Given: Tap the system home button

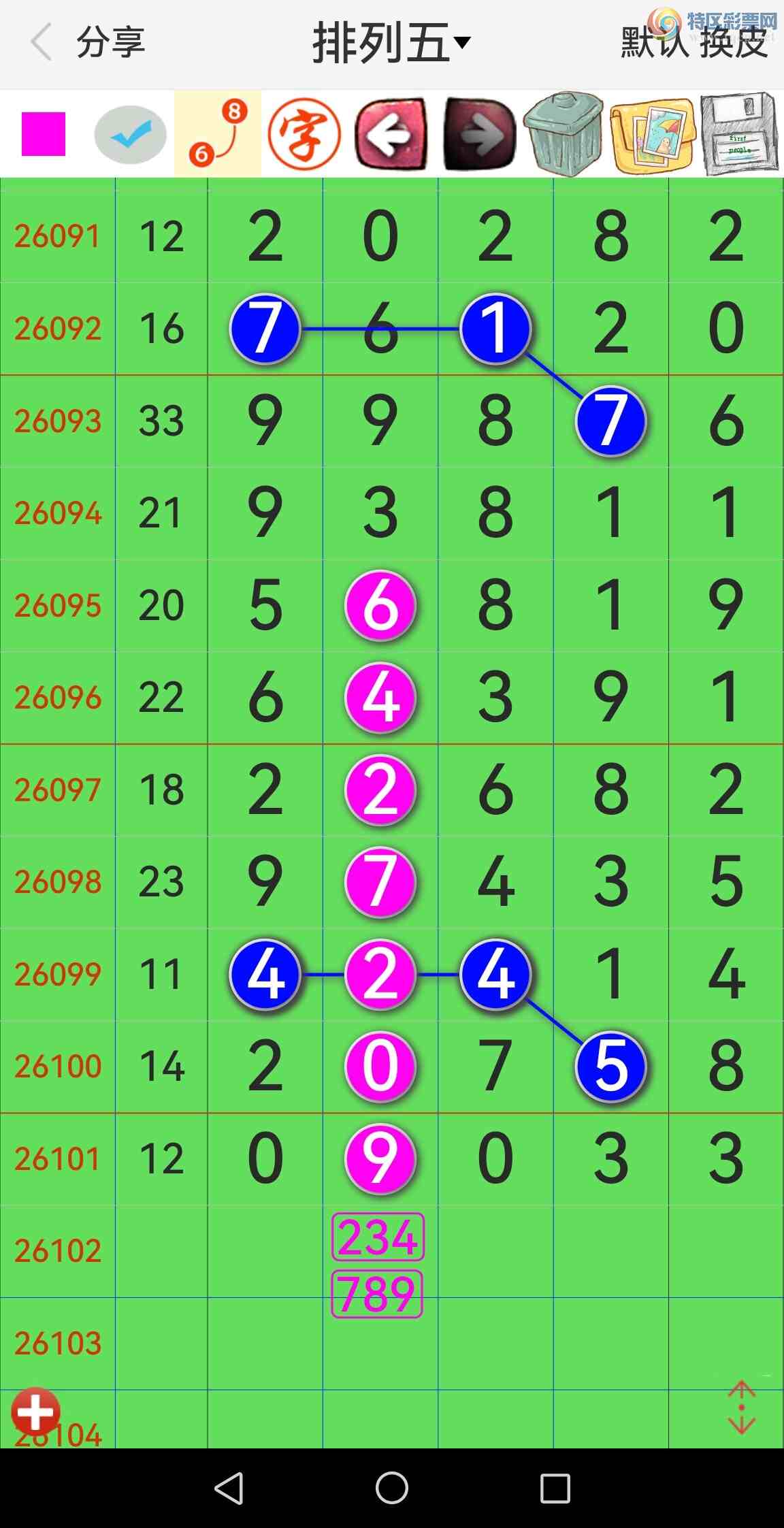Looking at the screenshot, I should 392,1488.
